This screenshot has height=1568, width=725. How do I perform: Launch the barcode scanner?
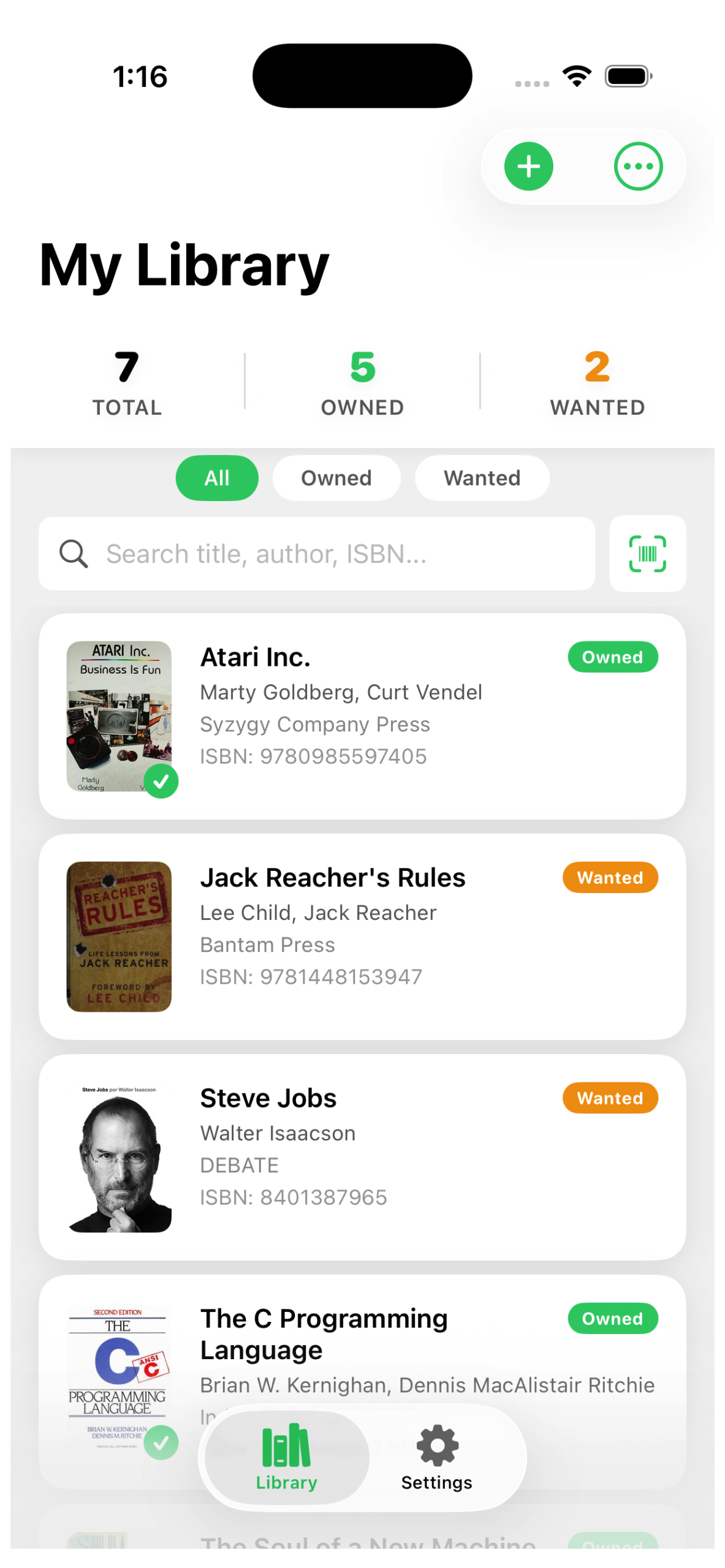click(x=647, y=554)
